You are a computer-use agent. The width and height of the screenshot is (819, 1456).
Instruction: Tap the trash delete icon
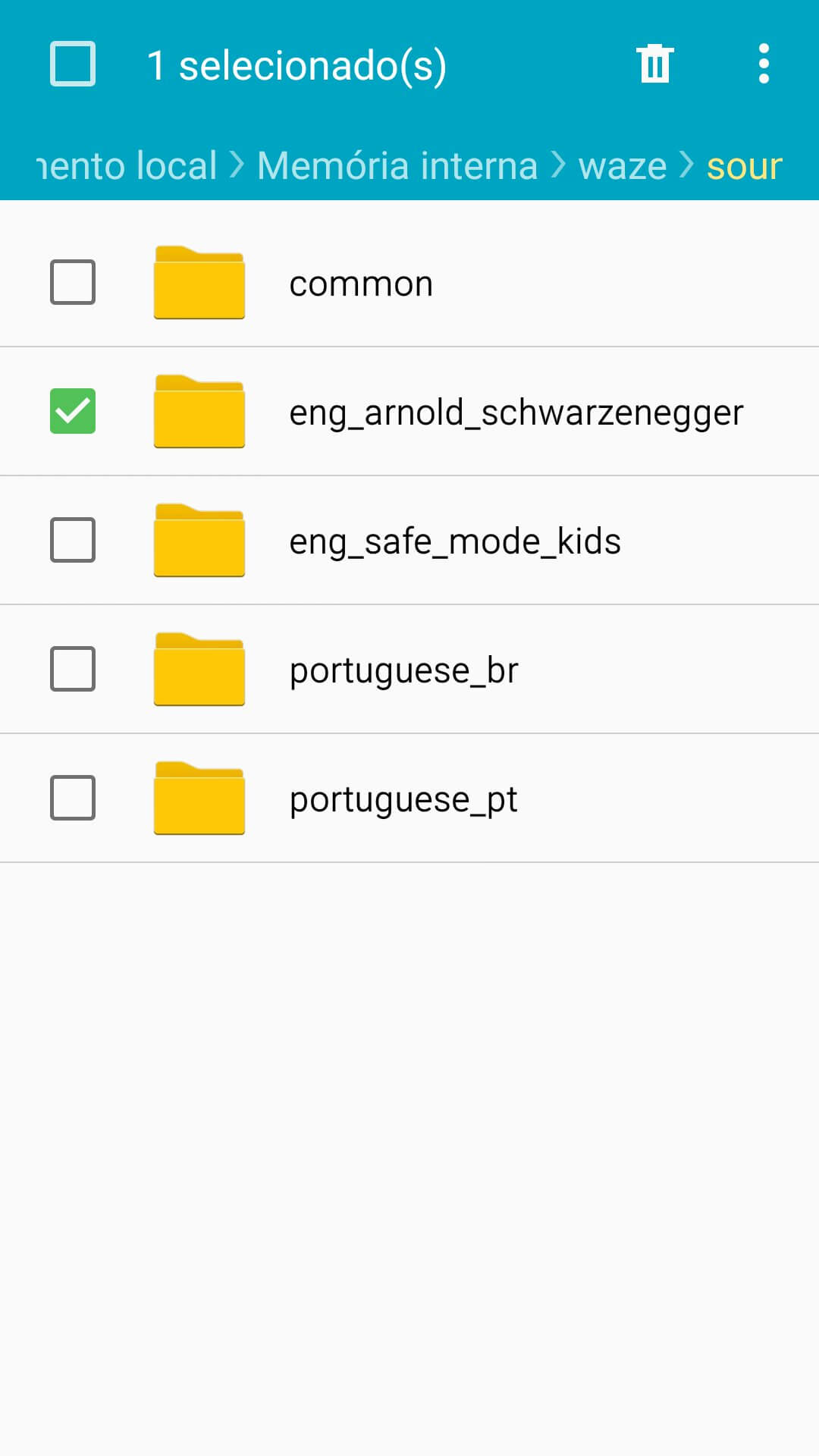pos(654,64)
